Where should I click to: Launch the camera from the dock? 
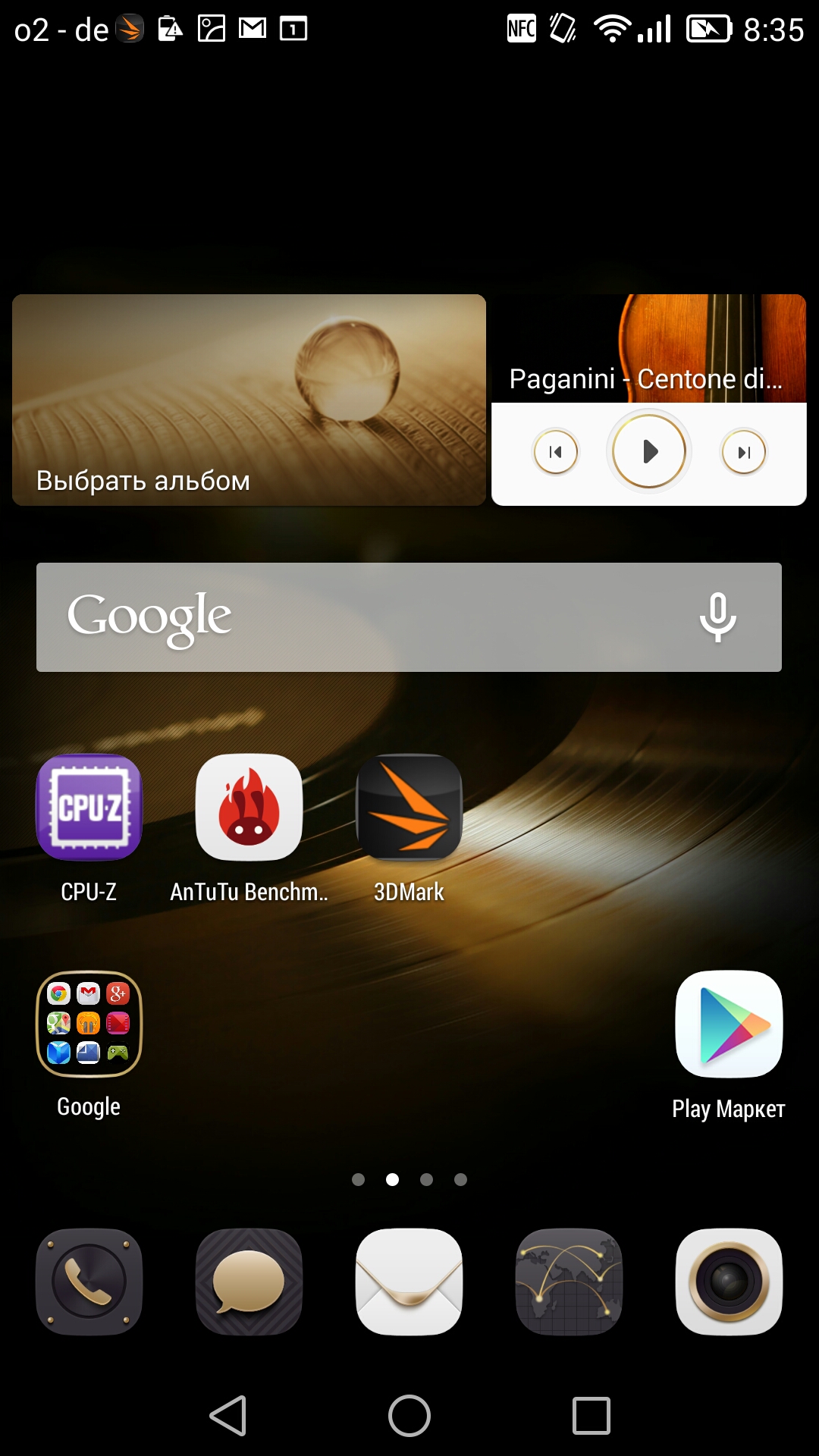click(729, 1282)
